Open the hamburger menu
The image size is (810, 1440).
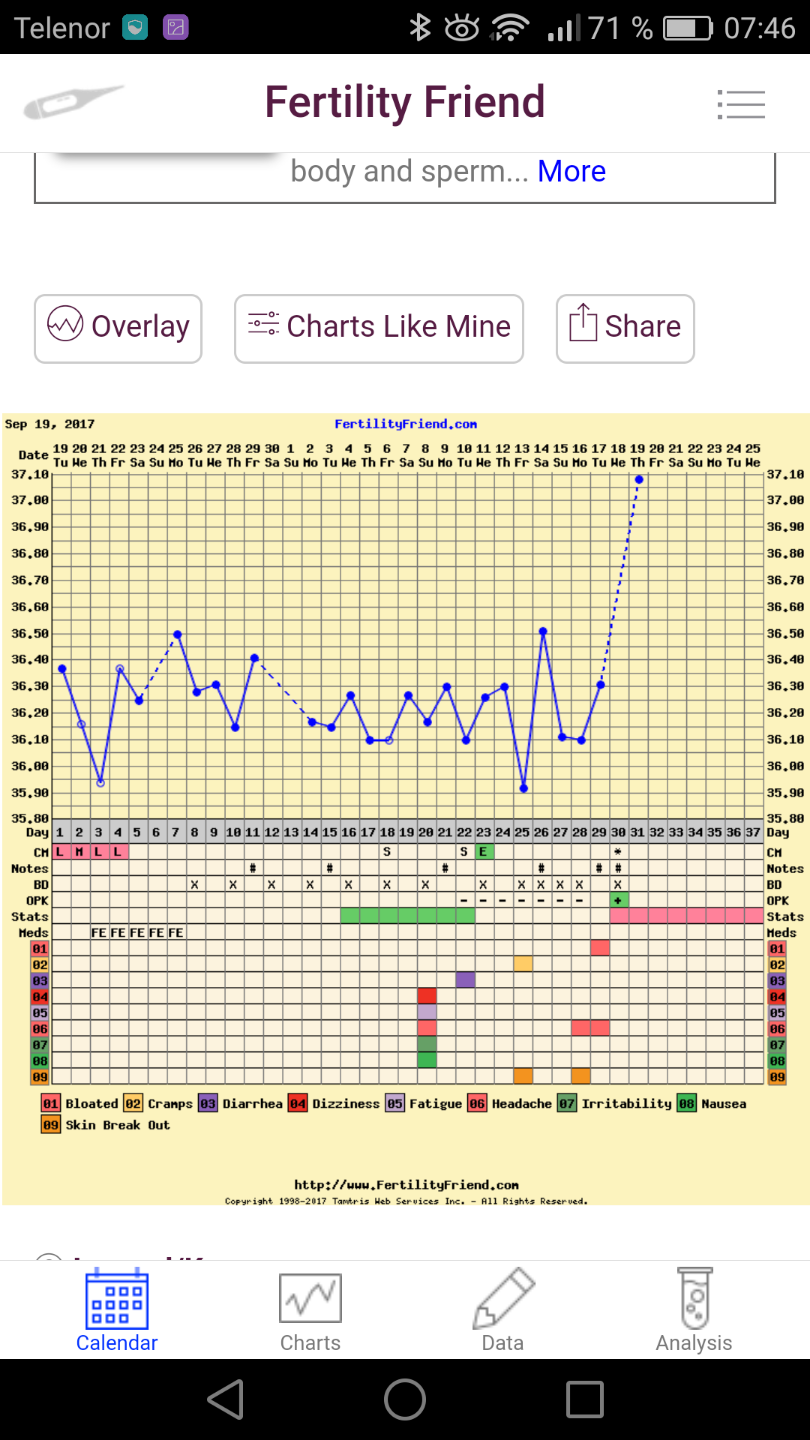(741, 104)
